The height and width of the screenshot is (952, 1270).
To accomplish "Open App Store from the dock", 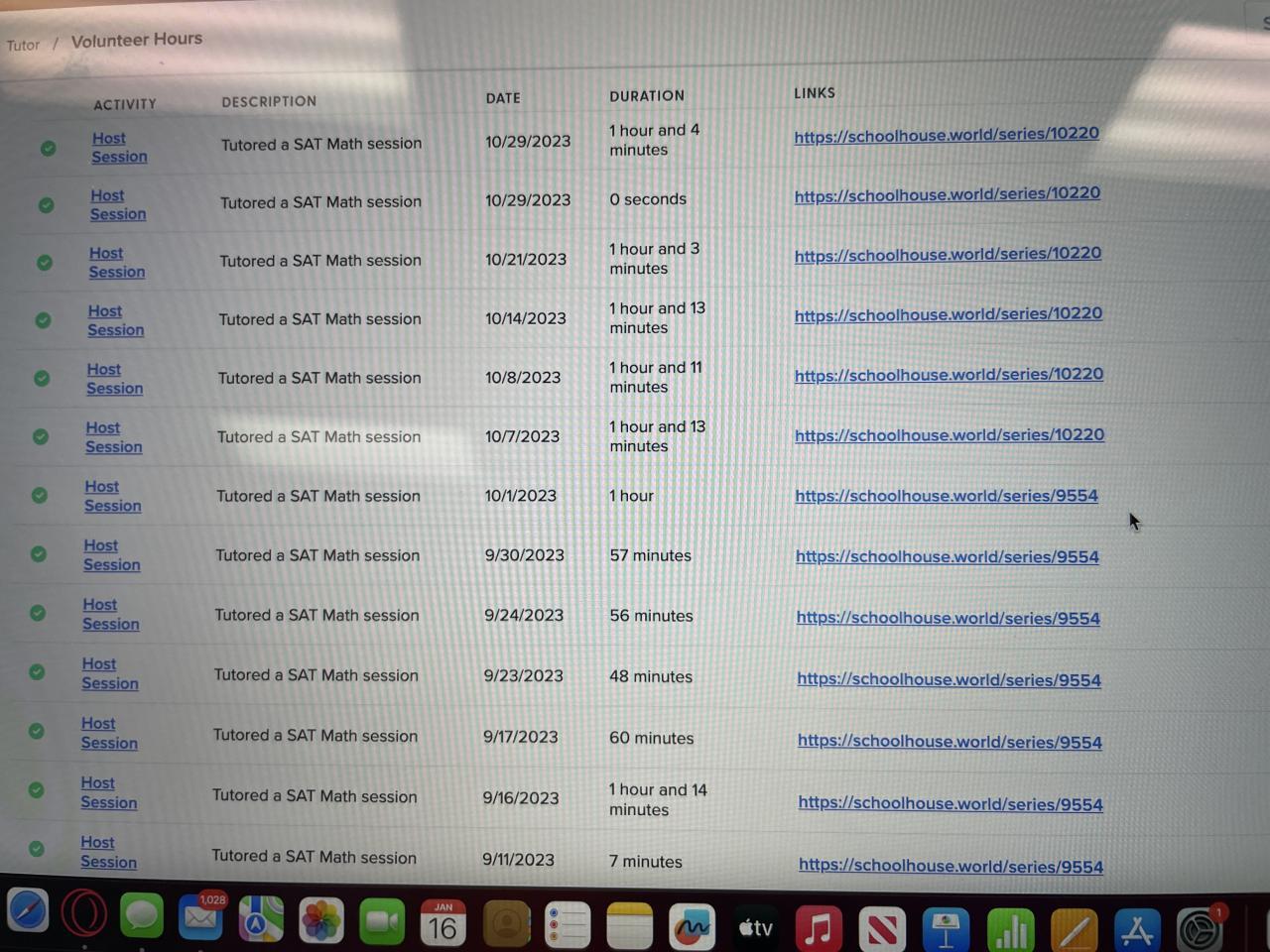I will point(1137,930).
